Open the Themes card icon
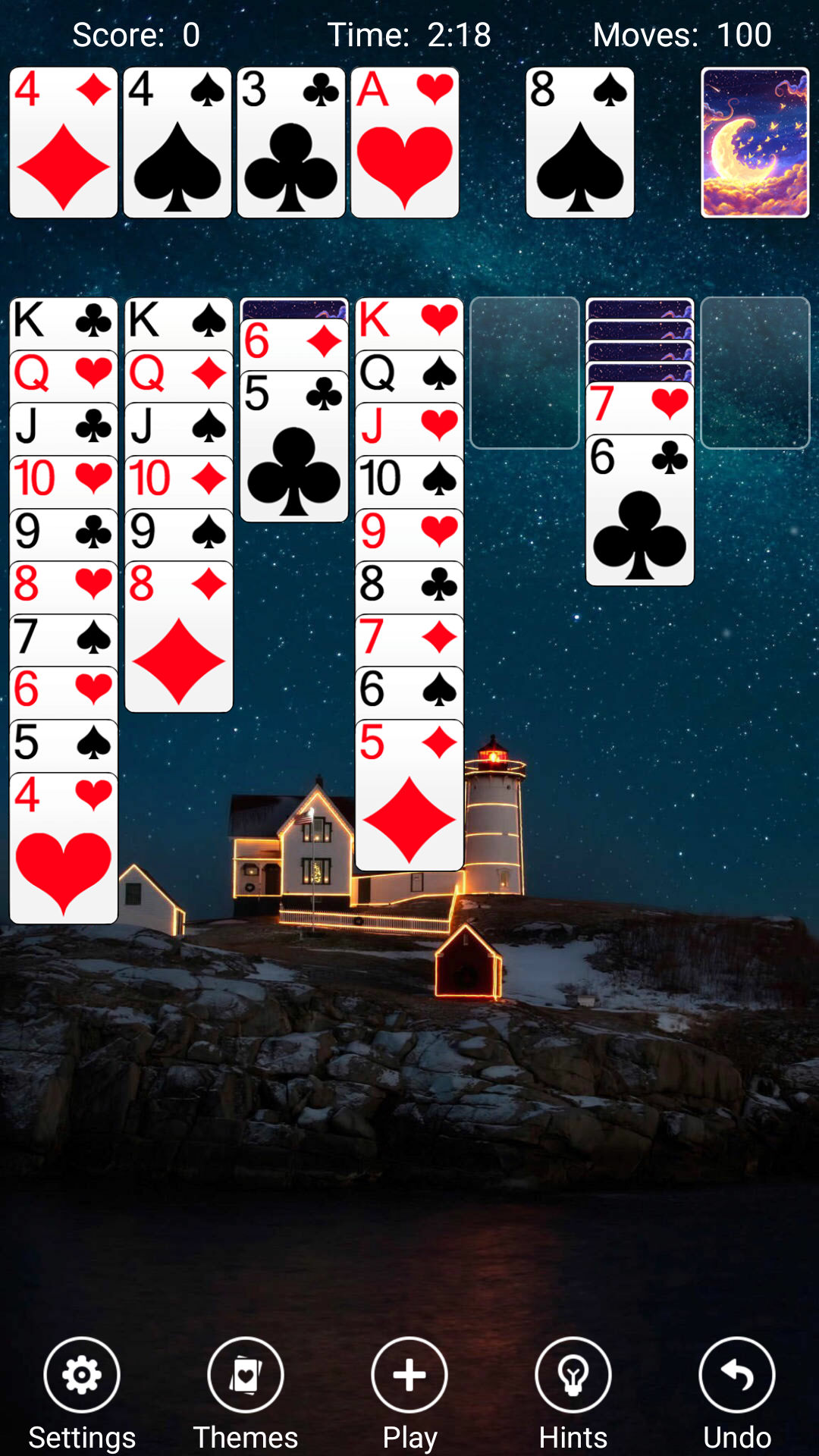 (x=245, y=1375)
